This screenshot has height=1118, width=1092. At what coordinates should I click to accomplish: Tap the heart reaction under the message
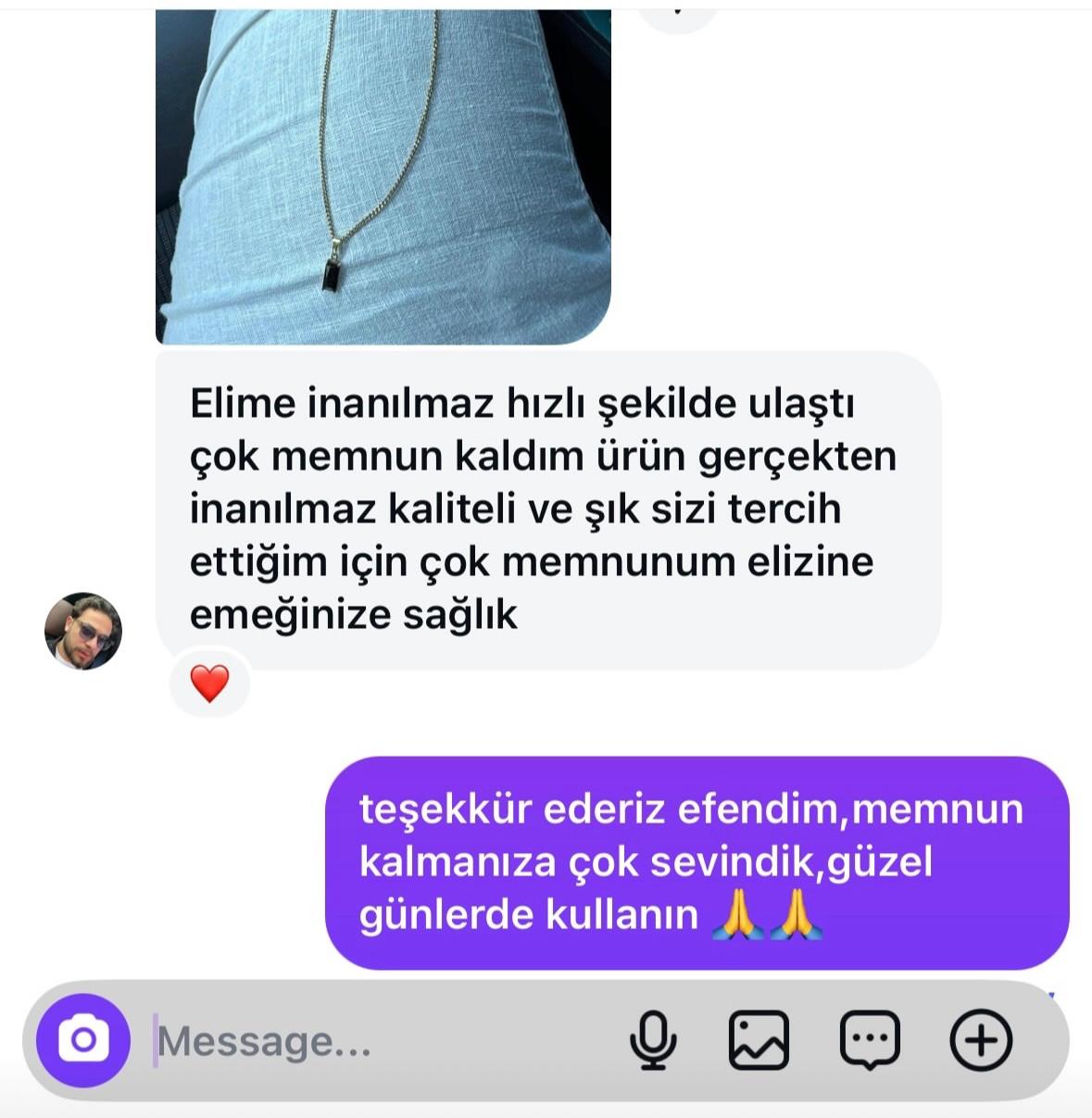tap(209, 684)
